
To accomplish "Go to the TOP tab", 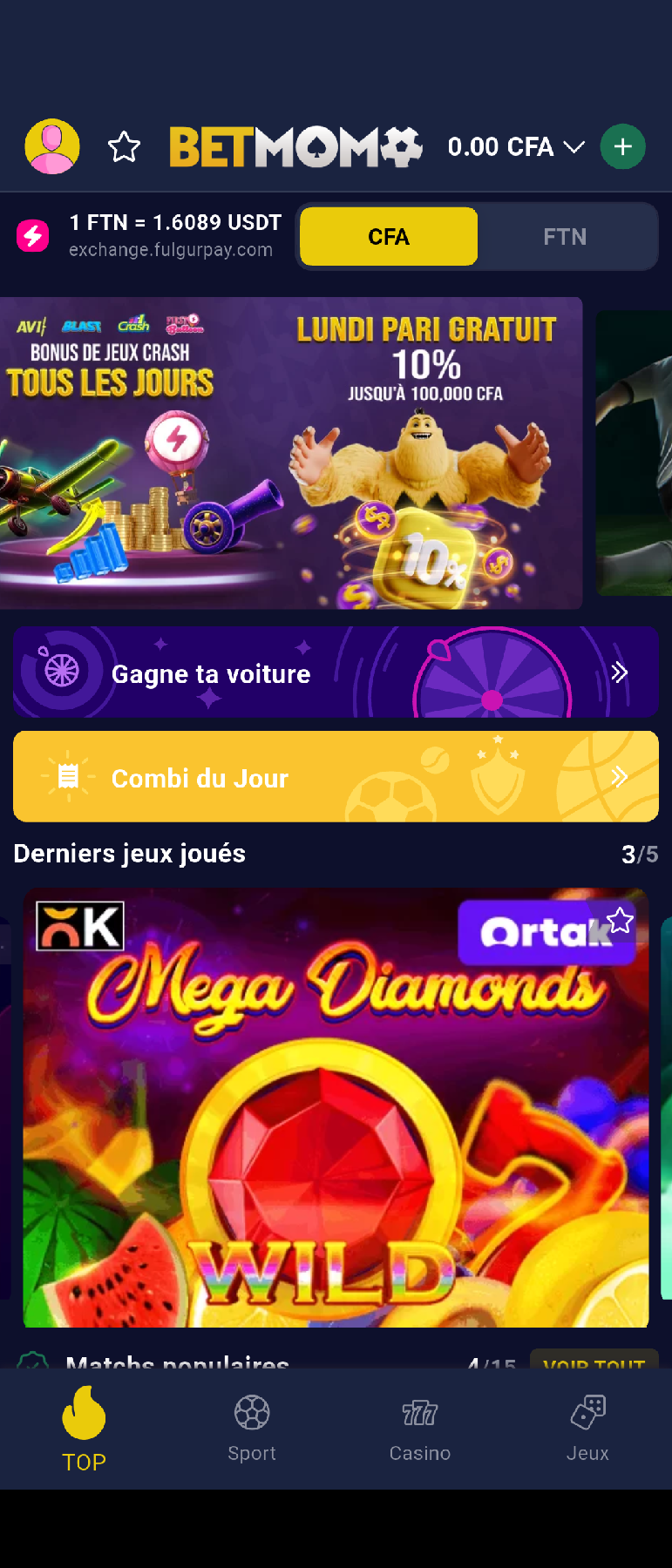I will pyautogui.click(x=84, y=1429).
